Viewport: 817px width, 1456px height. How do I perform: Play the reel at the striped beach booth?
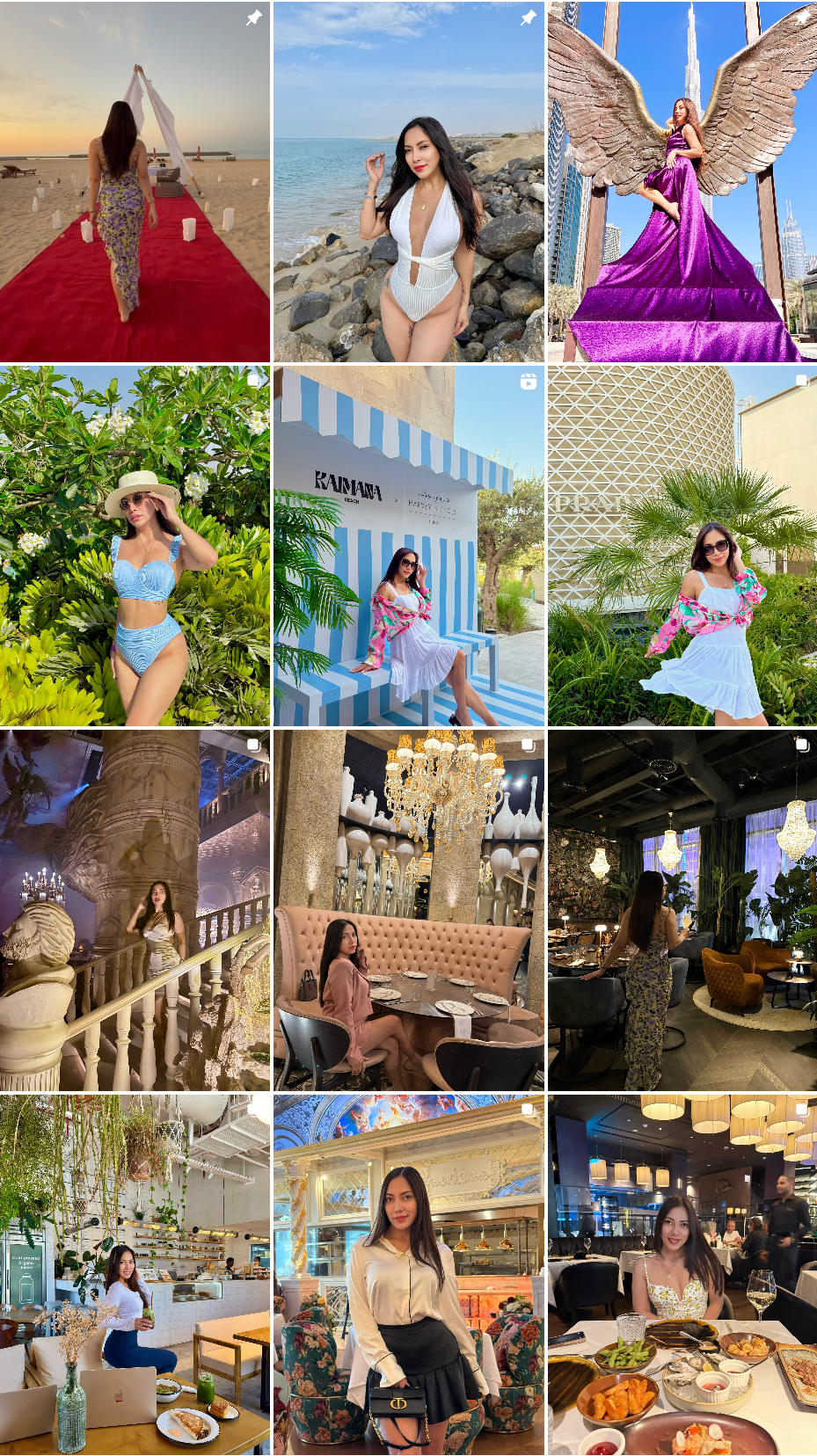(408, 546)
